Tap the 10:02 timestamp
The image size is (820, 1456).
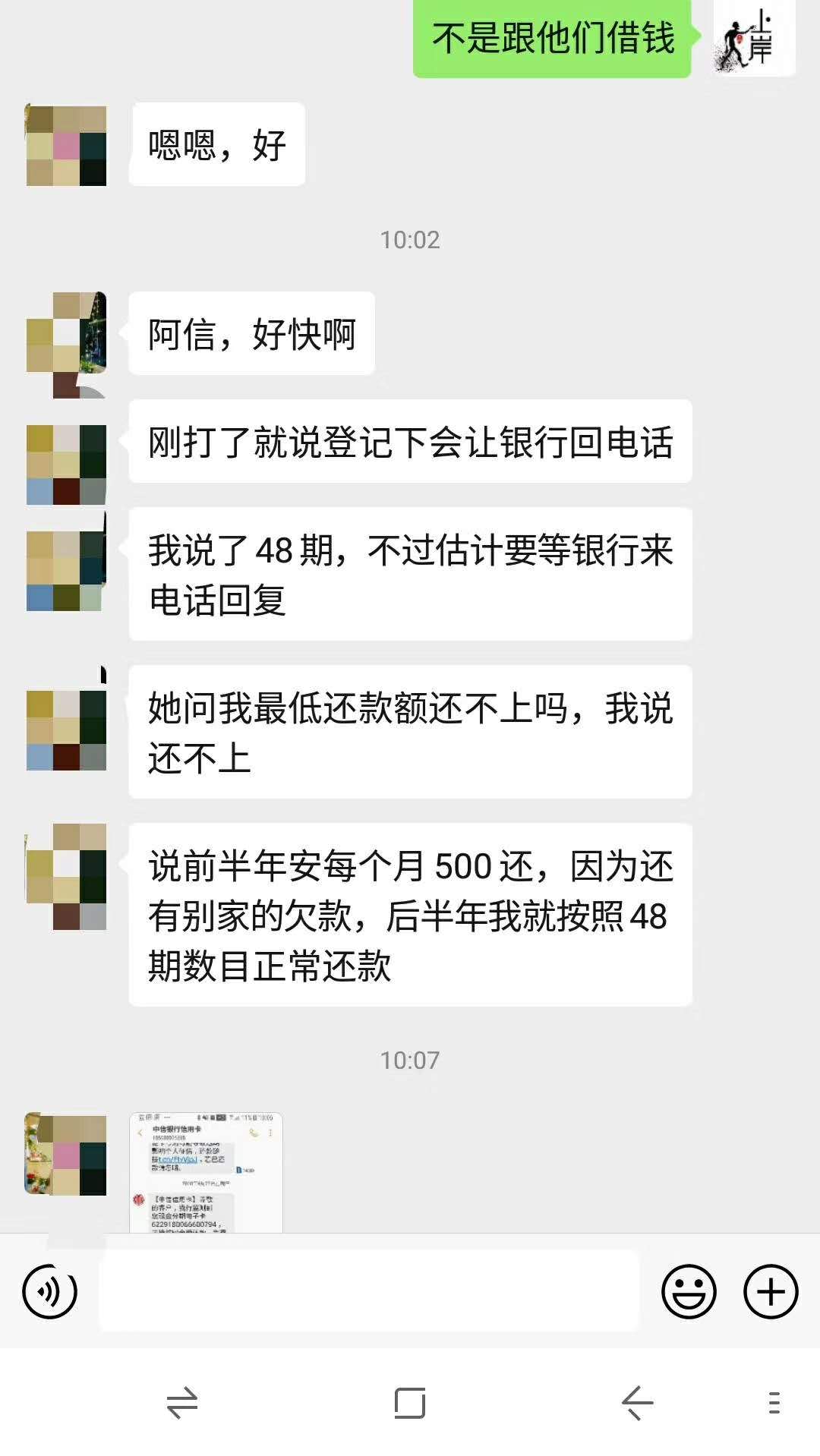click(x=410, y=241)
